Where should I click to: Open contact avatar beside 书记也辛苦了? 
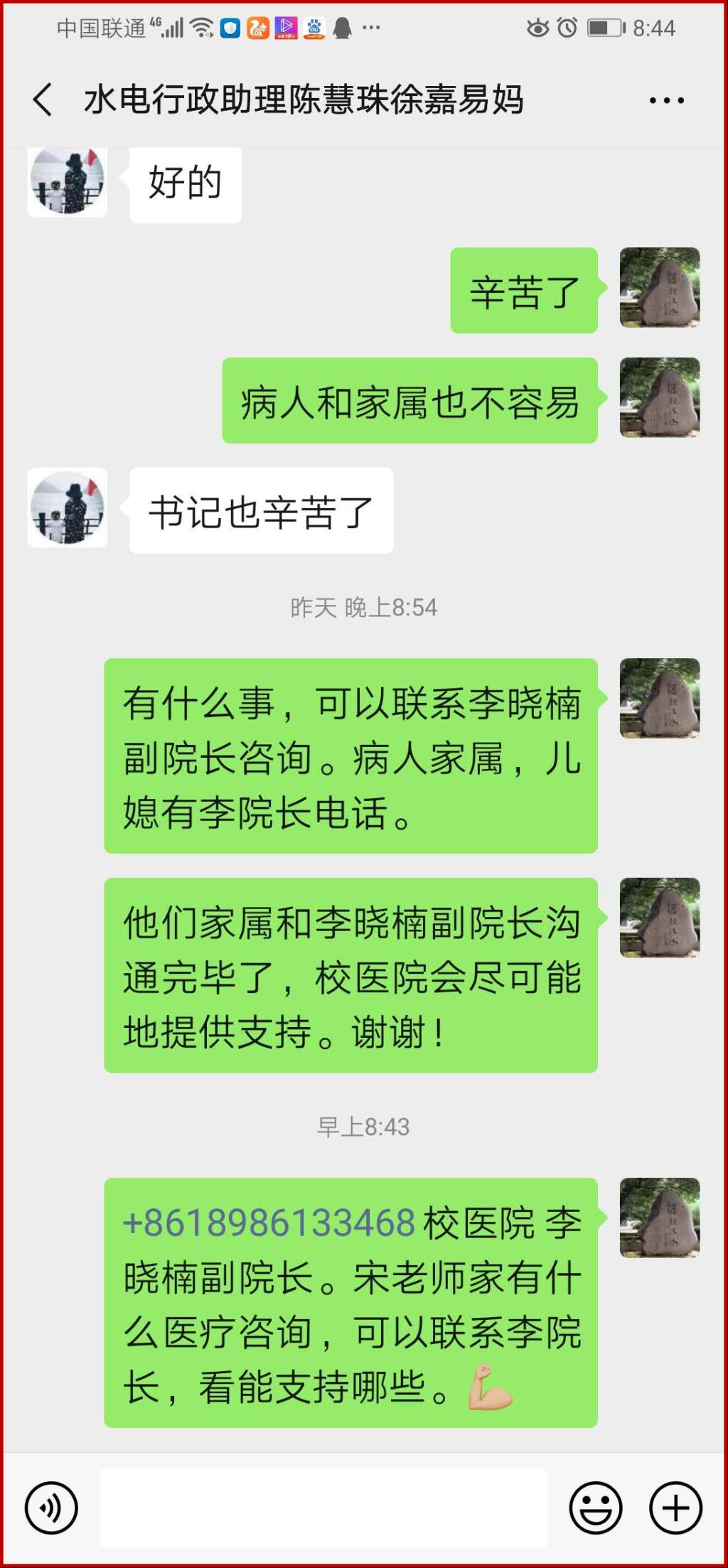[x=68, y=508]
